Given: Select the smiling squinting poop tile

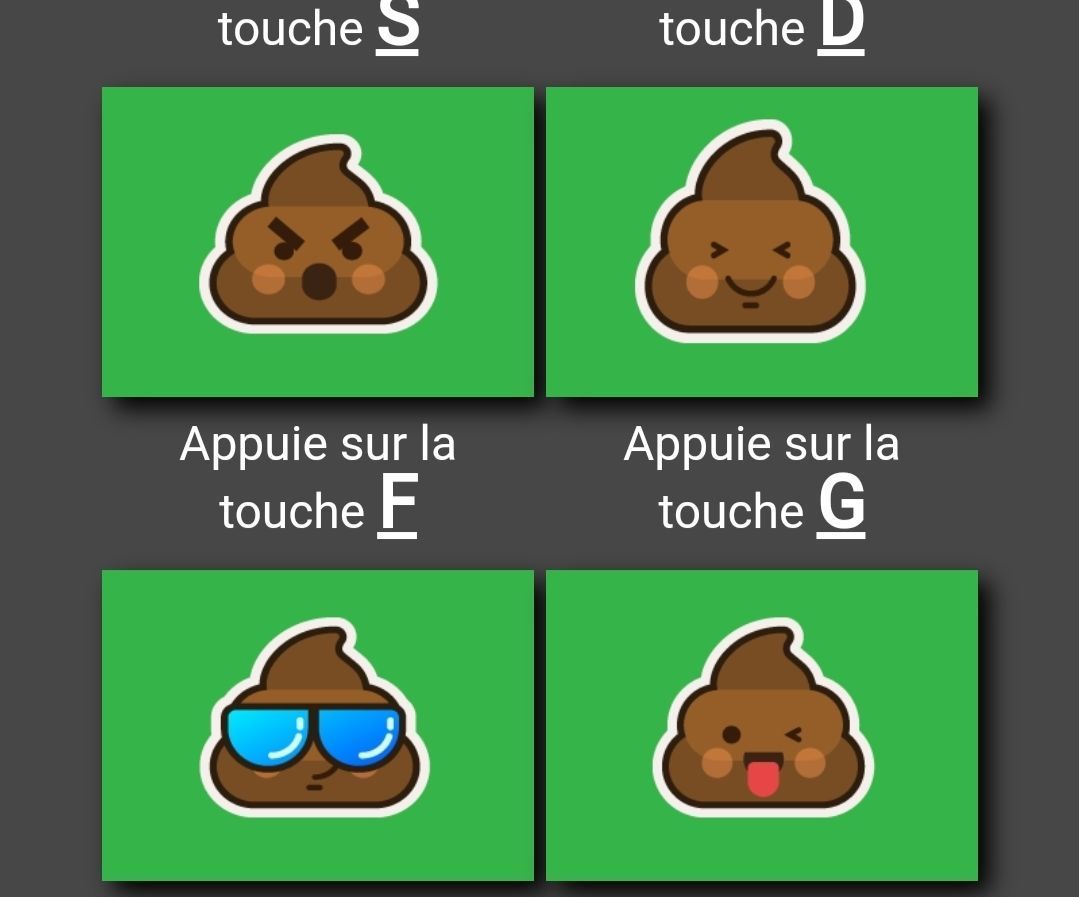Looking at the screenshot, I should tap(761, 242).
